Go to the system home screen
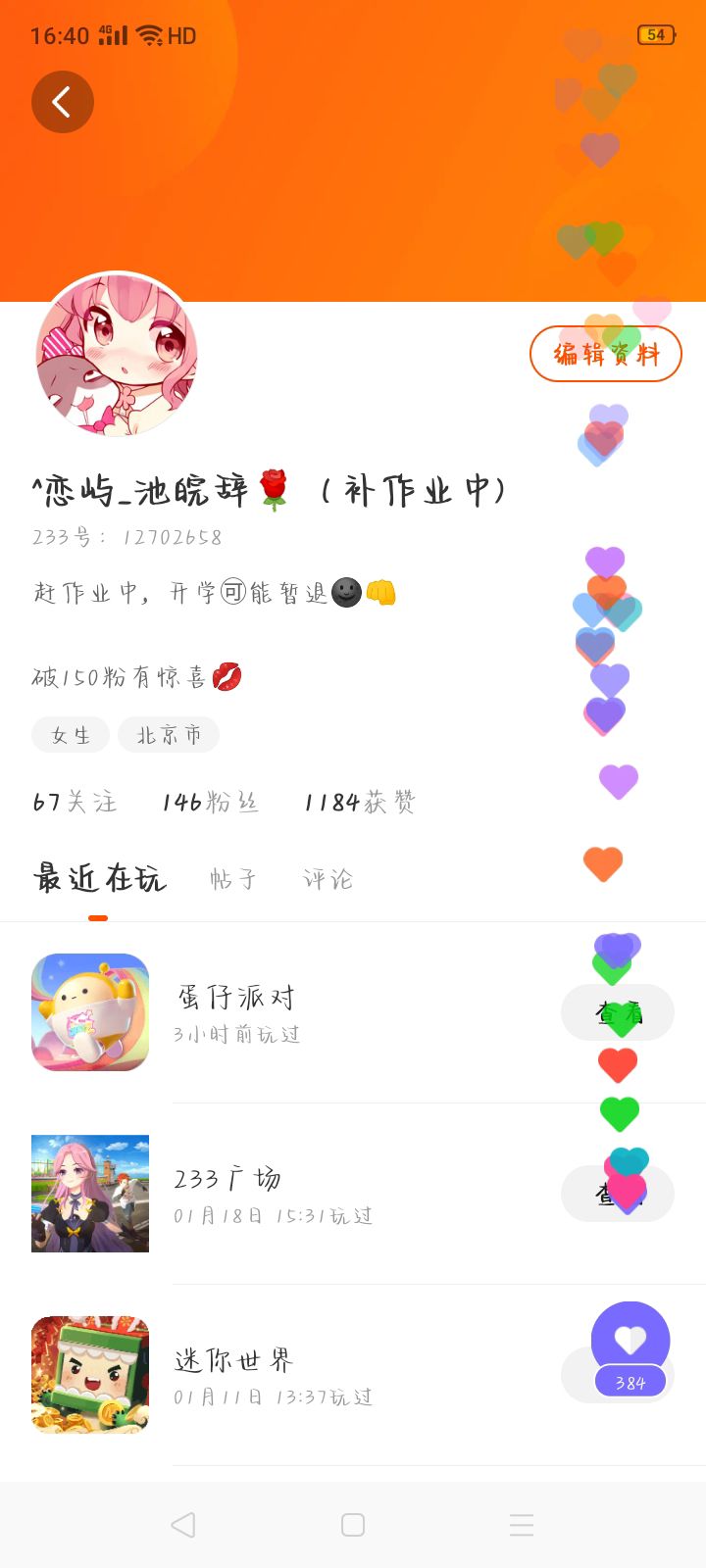The image size is (706, 1568). click(x=353, y=1525)
